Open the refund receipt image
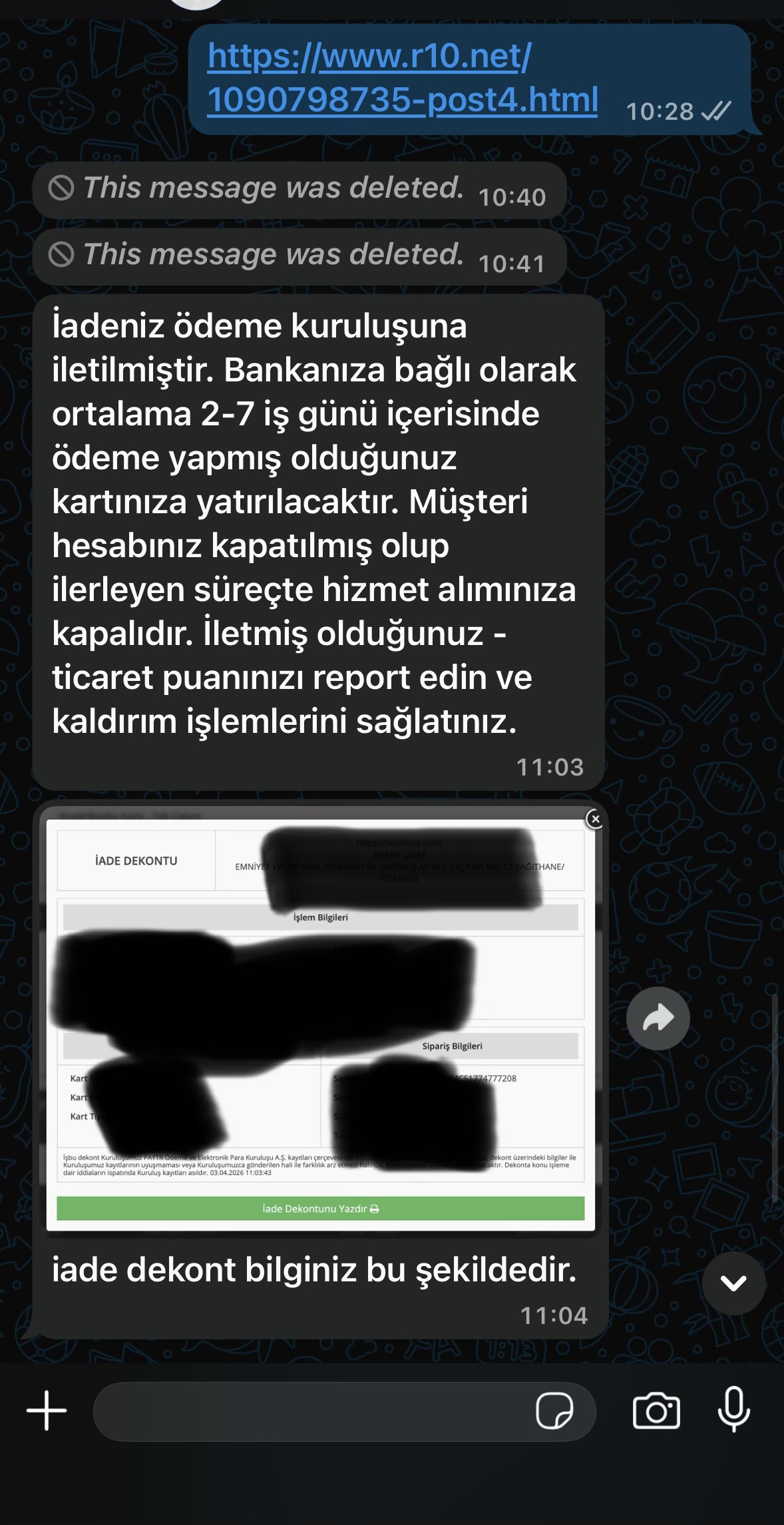This screenshot has width=784, height=1525. (320, 1020)
